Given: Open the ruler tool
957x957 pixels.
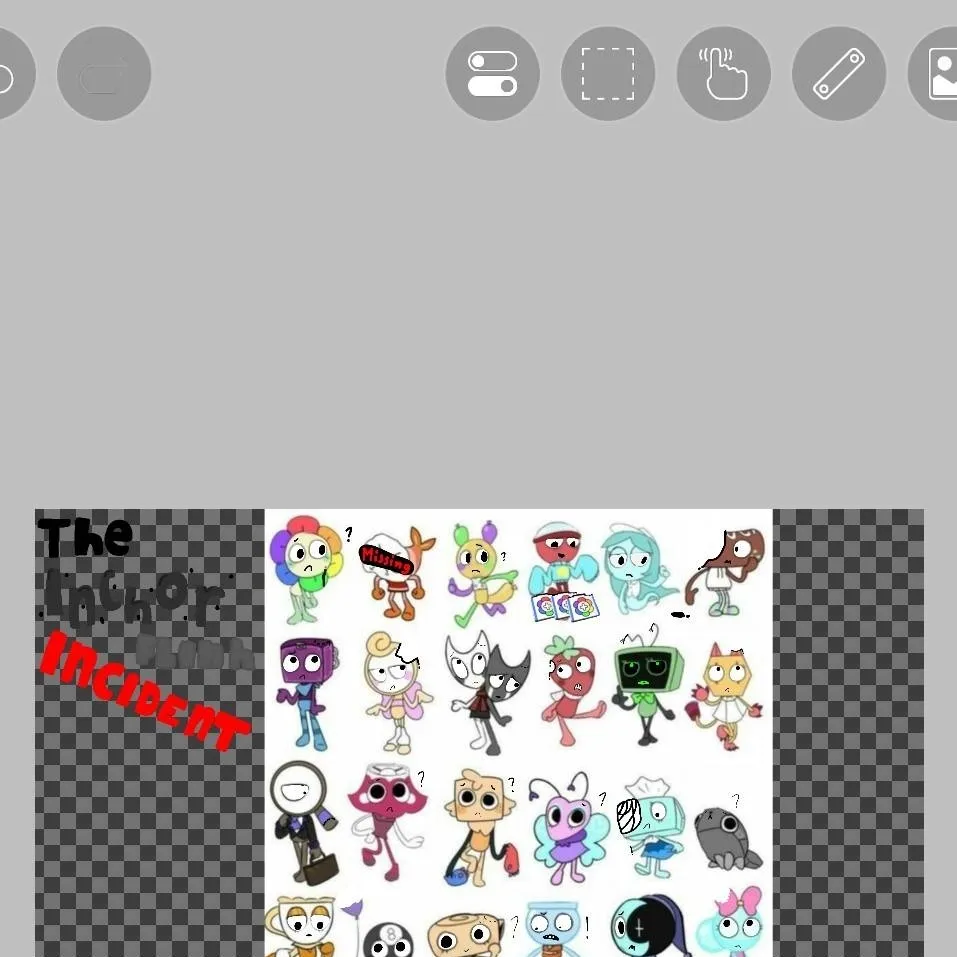Looking at the screenshot, I should [838, 74].
